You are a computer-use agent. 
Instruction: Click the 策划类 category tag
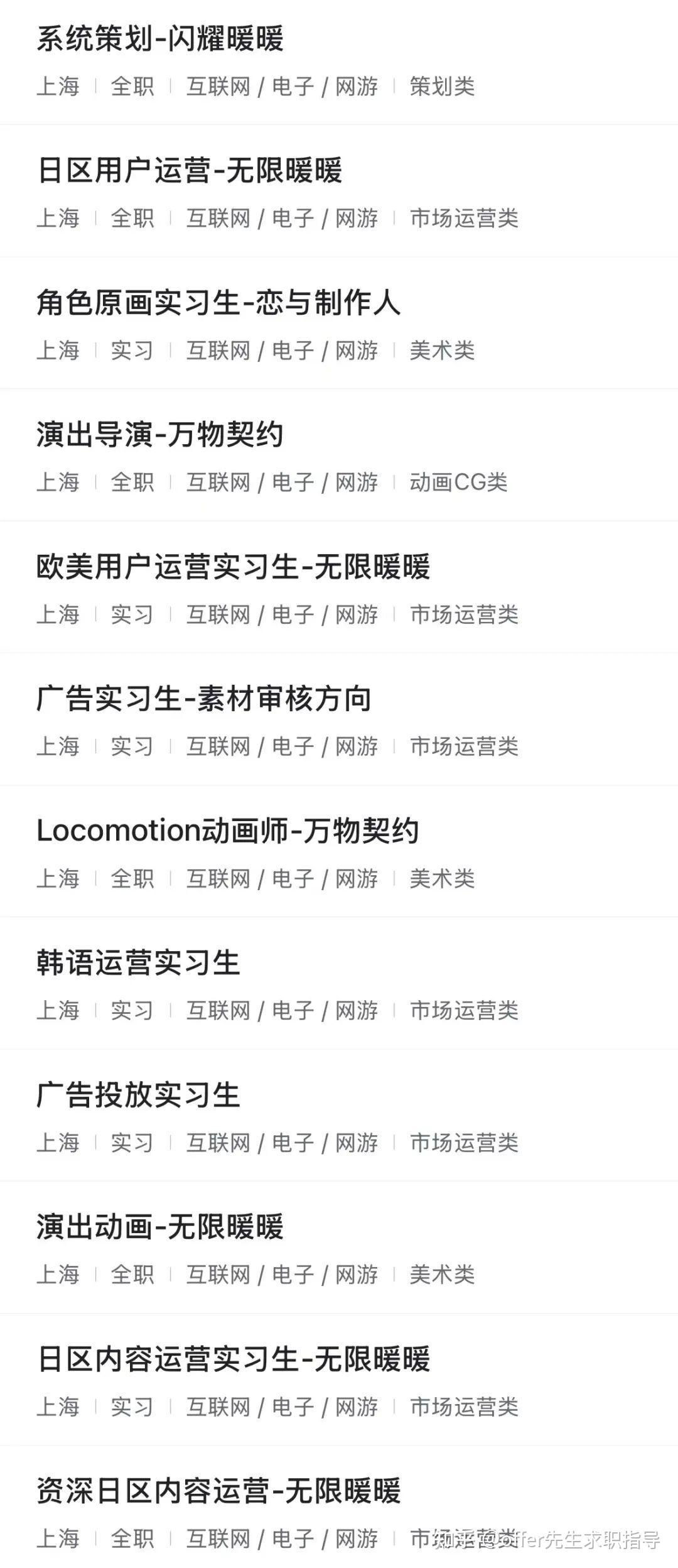(441, 88)
